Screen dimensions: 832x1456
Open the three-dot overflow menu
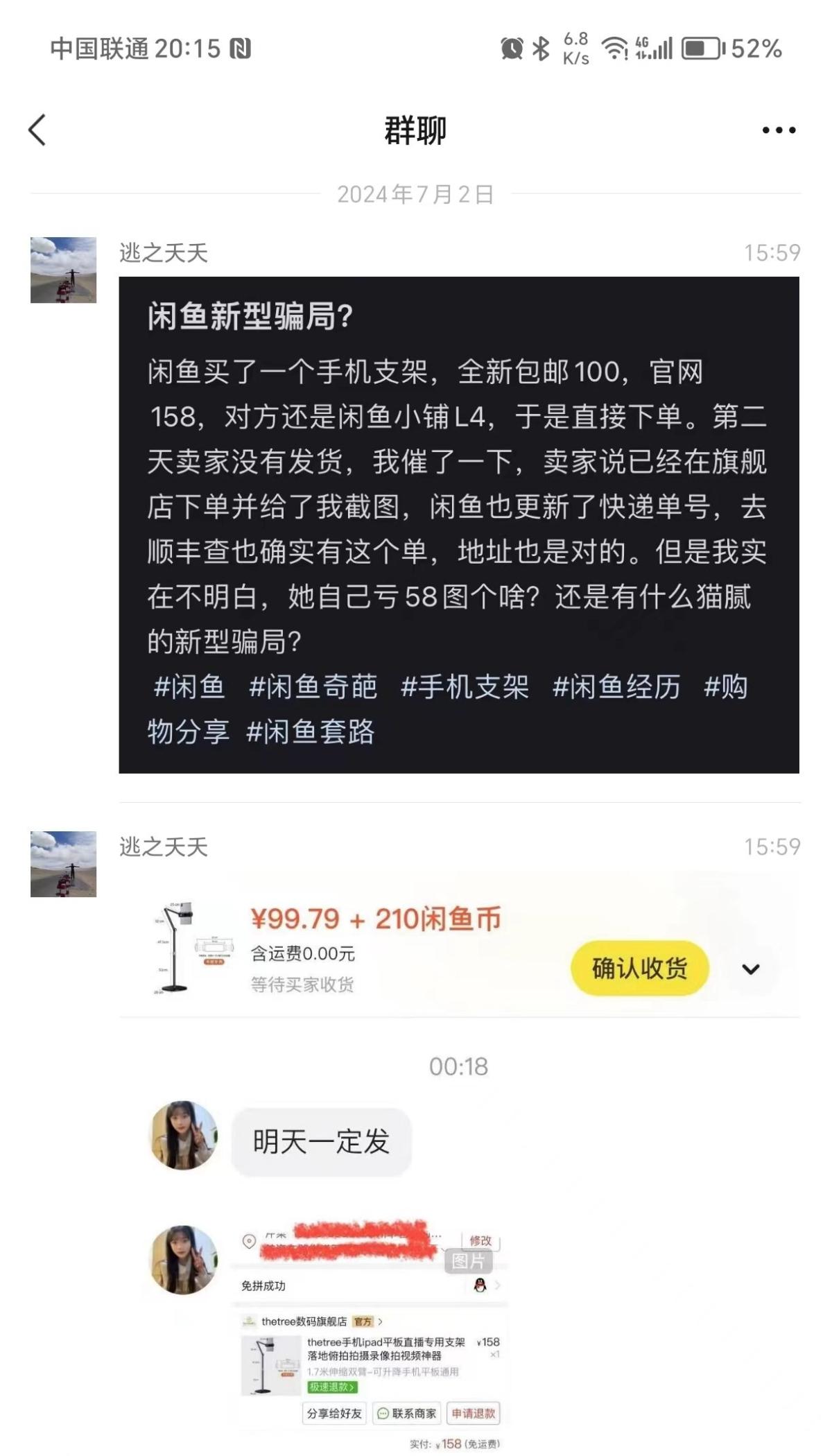[778, 130]
